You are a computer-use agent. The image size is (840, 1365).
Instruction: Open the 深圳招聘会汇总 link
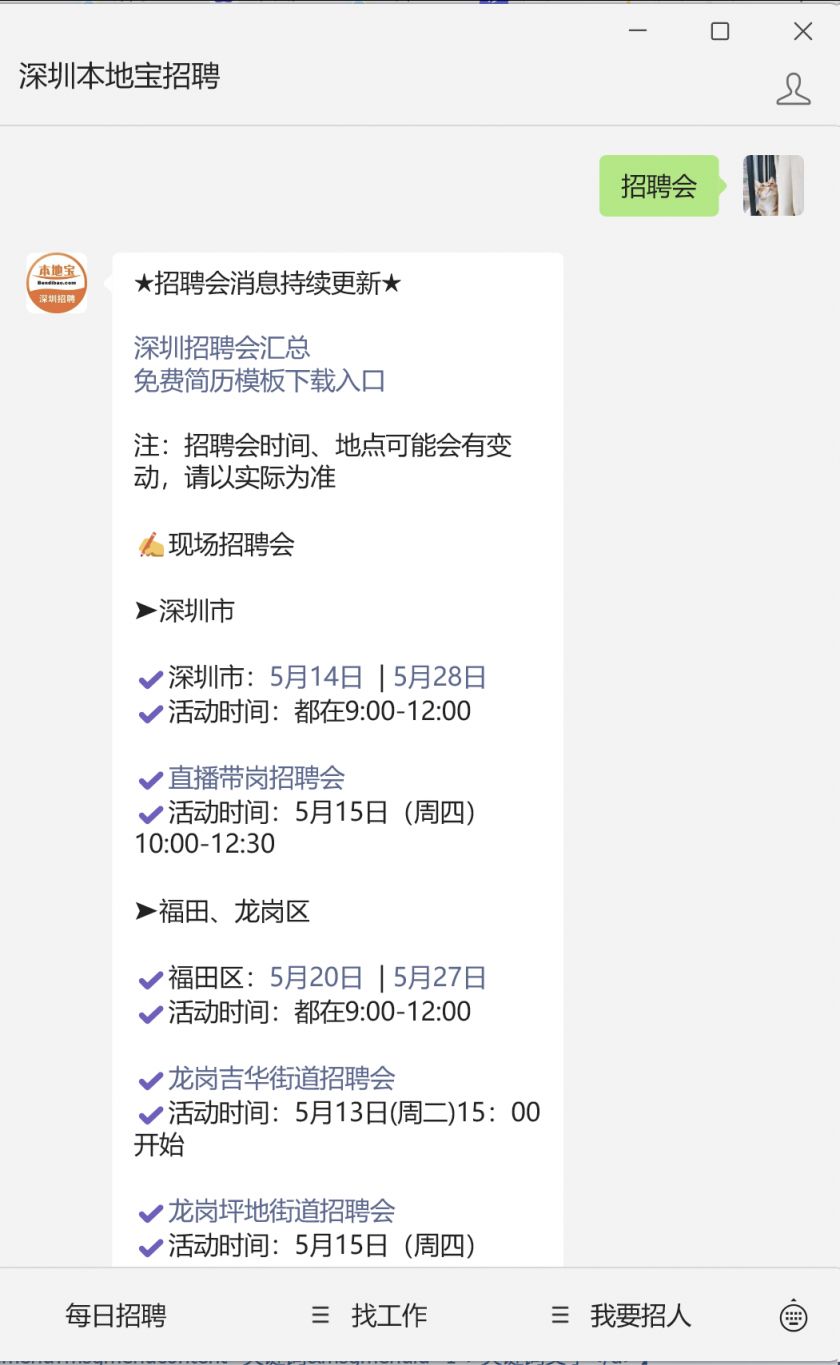(222, 347)
